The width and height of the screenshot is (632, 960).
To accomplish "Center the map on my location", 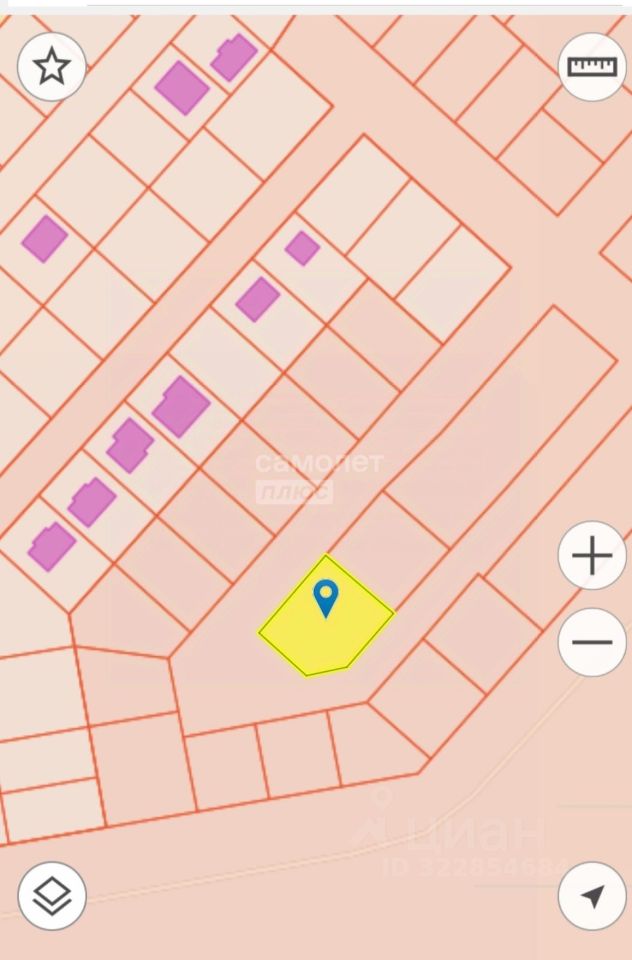I will coord(592,895).
